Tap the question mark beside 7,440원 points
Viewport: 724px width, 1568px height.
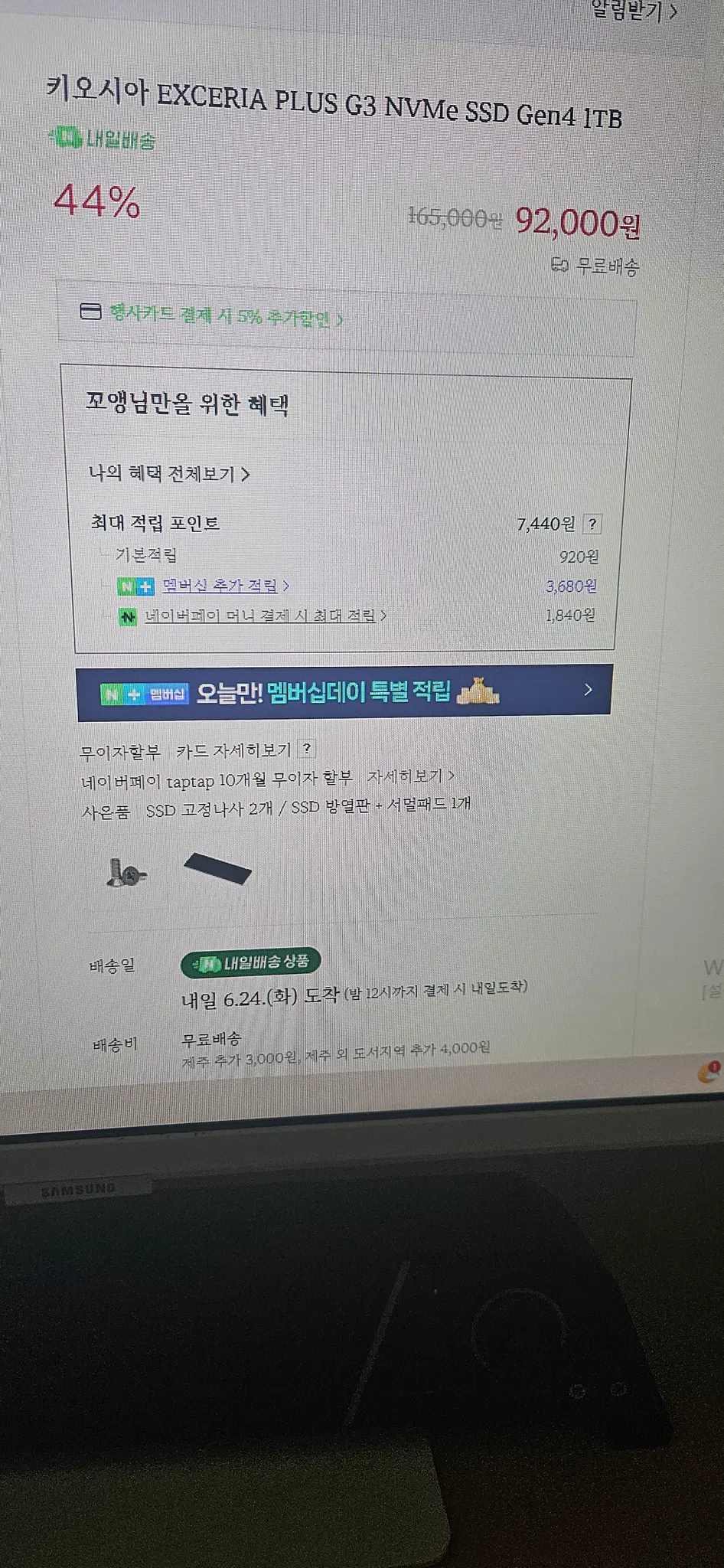pos(592,524)
